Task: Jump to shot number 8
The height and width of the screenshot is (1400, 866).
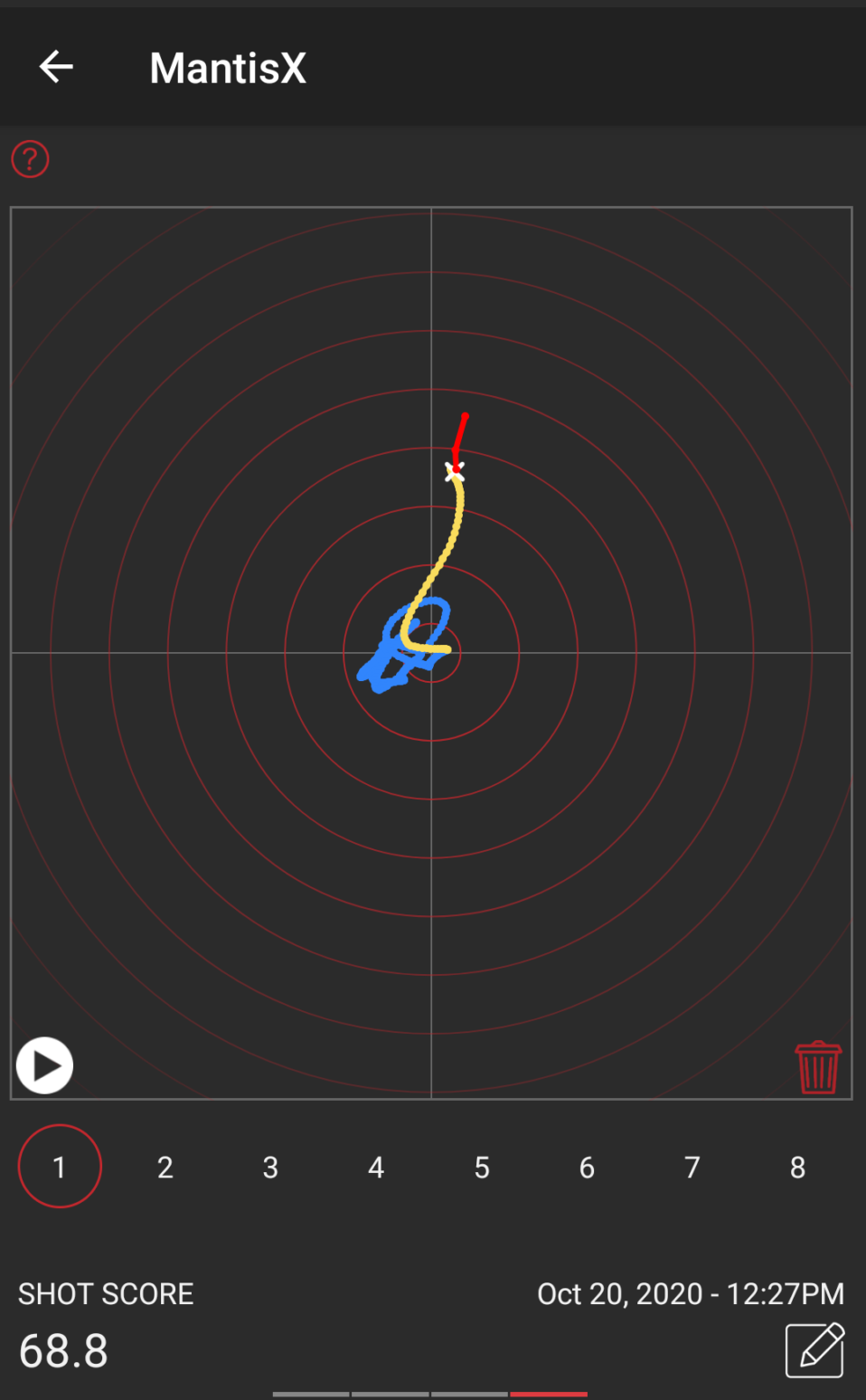Action: (x=797, y=1168)
